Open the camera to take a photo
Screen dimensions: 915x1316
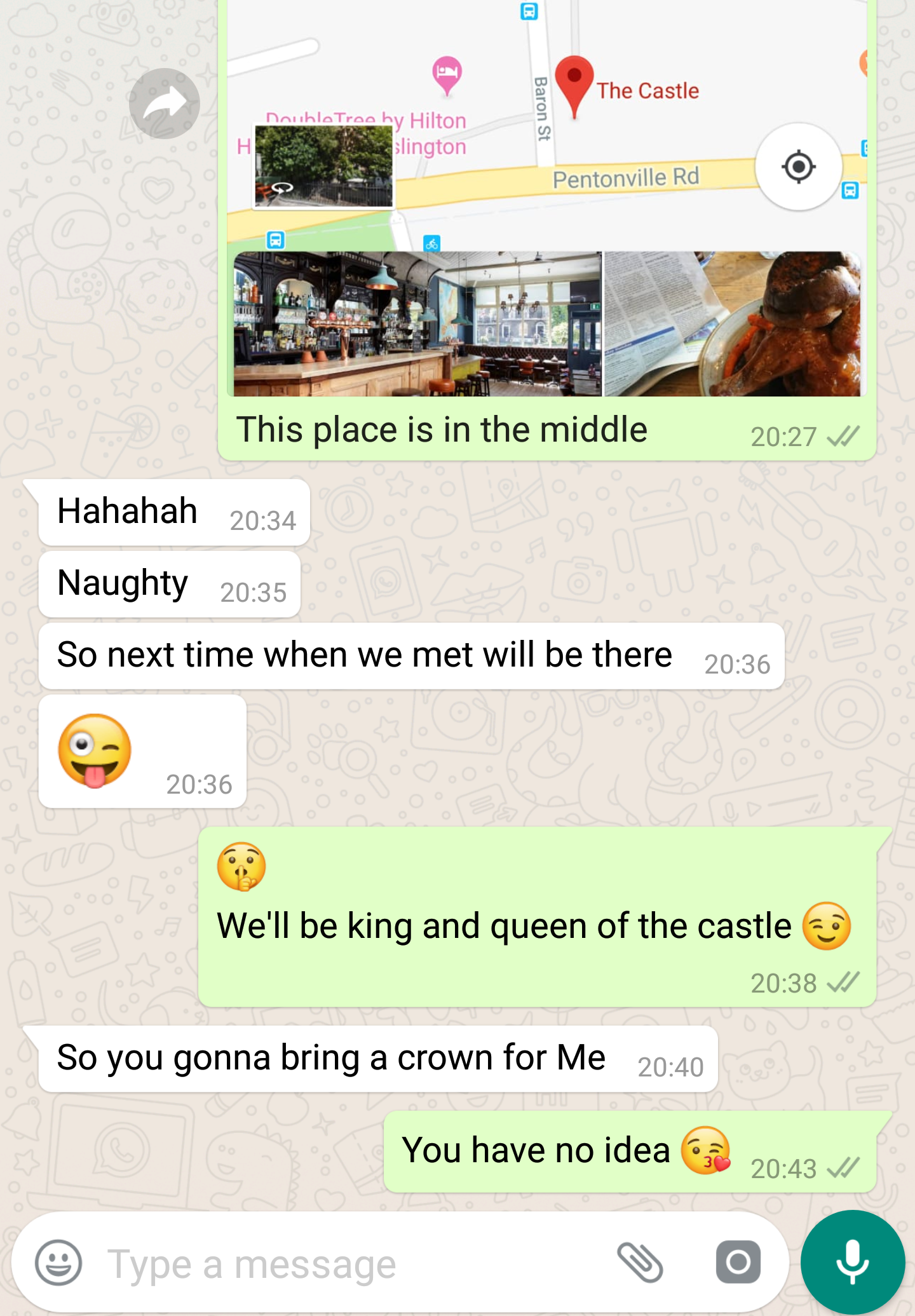[738, 1262]
